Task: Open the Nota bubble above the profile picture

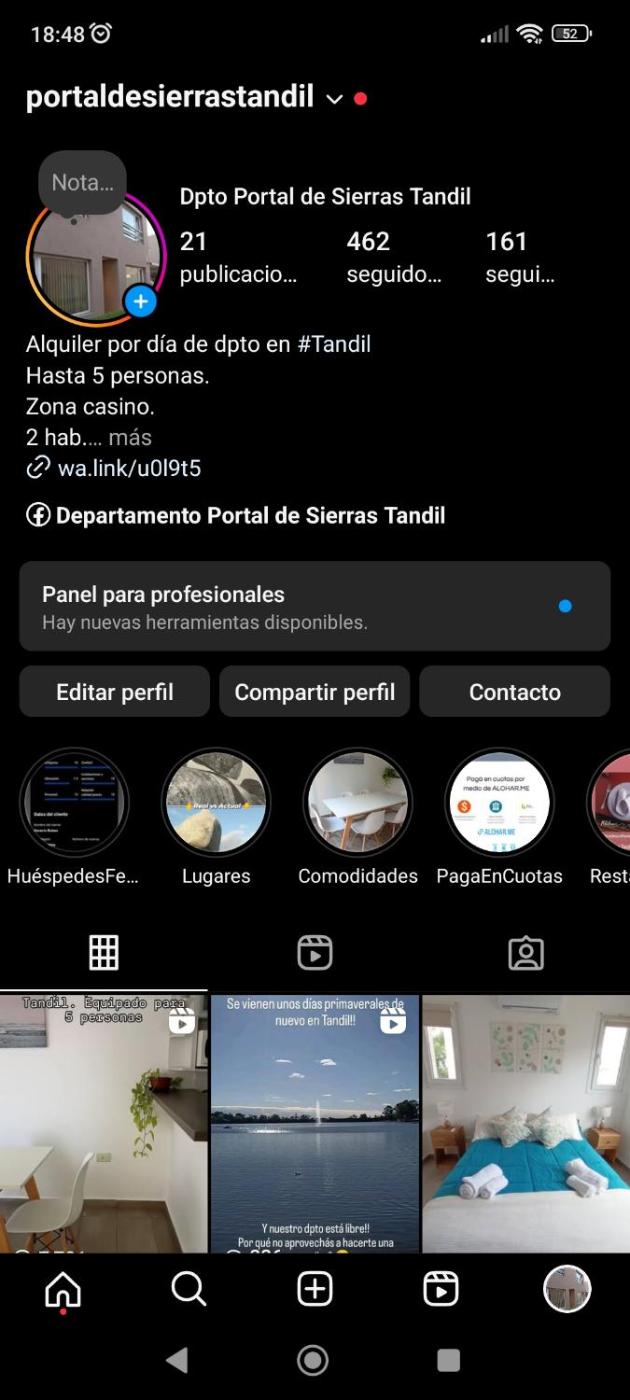Action: [82, 183]
